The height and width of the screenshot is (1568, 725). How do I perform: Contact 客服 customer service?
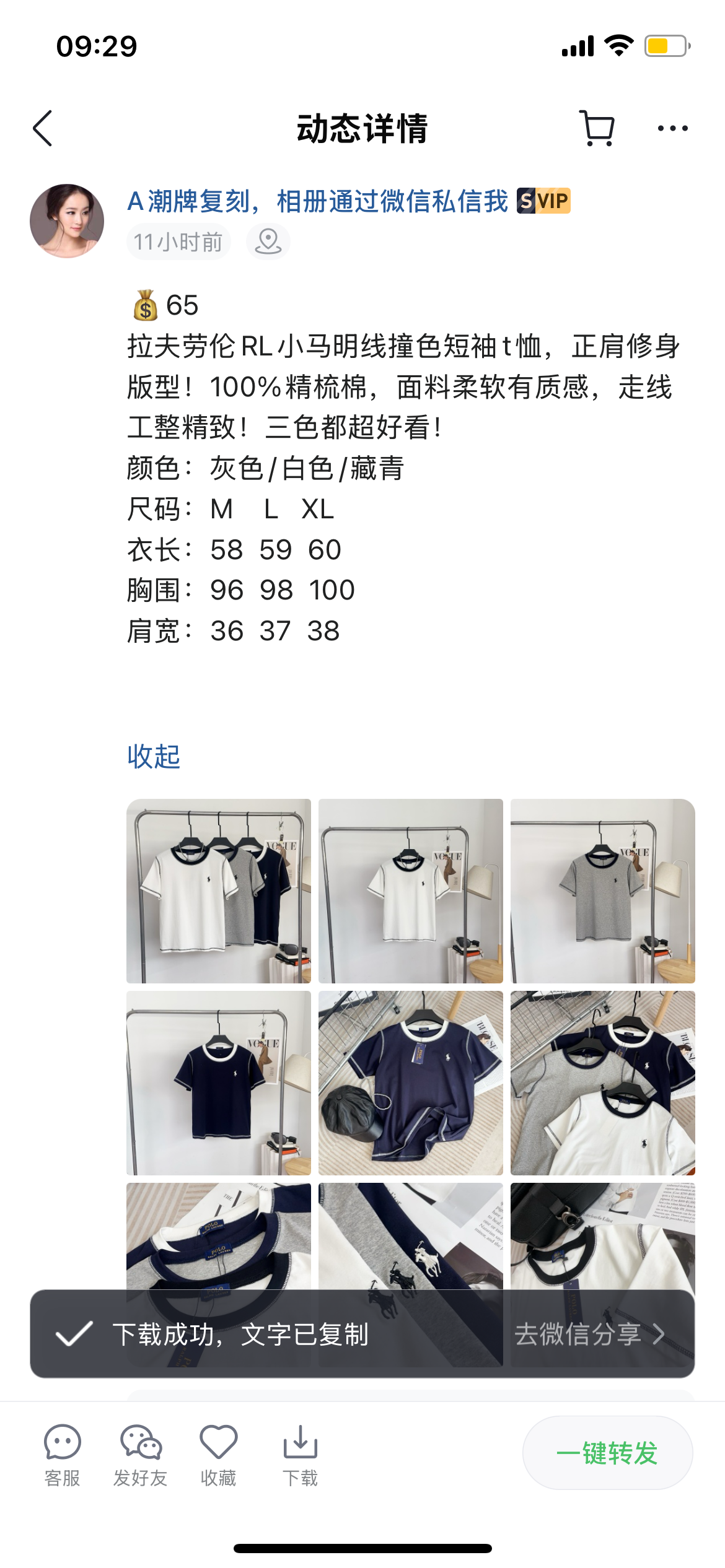point(62,1455)
